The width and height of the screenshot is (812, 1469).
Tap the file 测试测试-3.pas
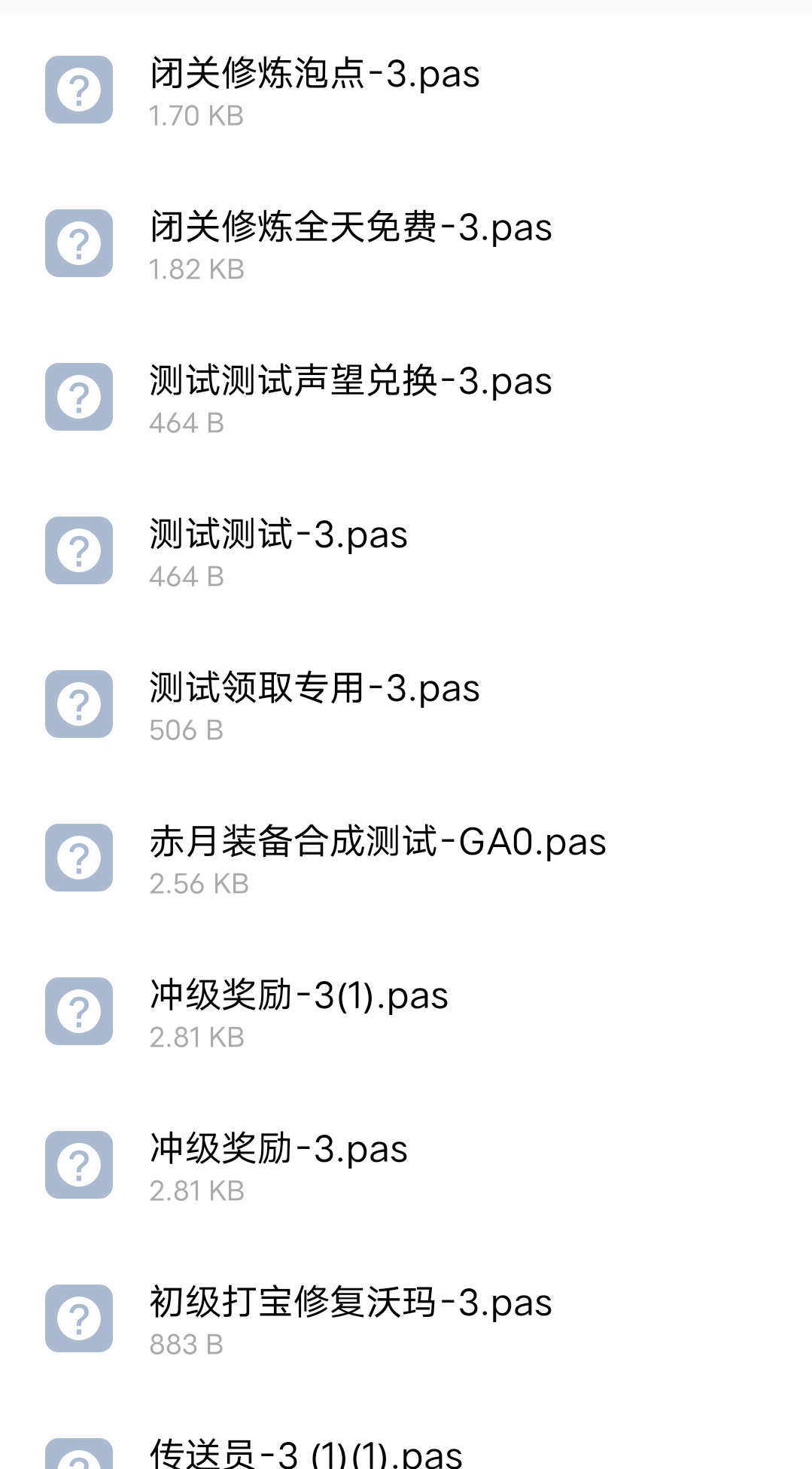point(406,550)
